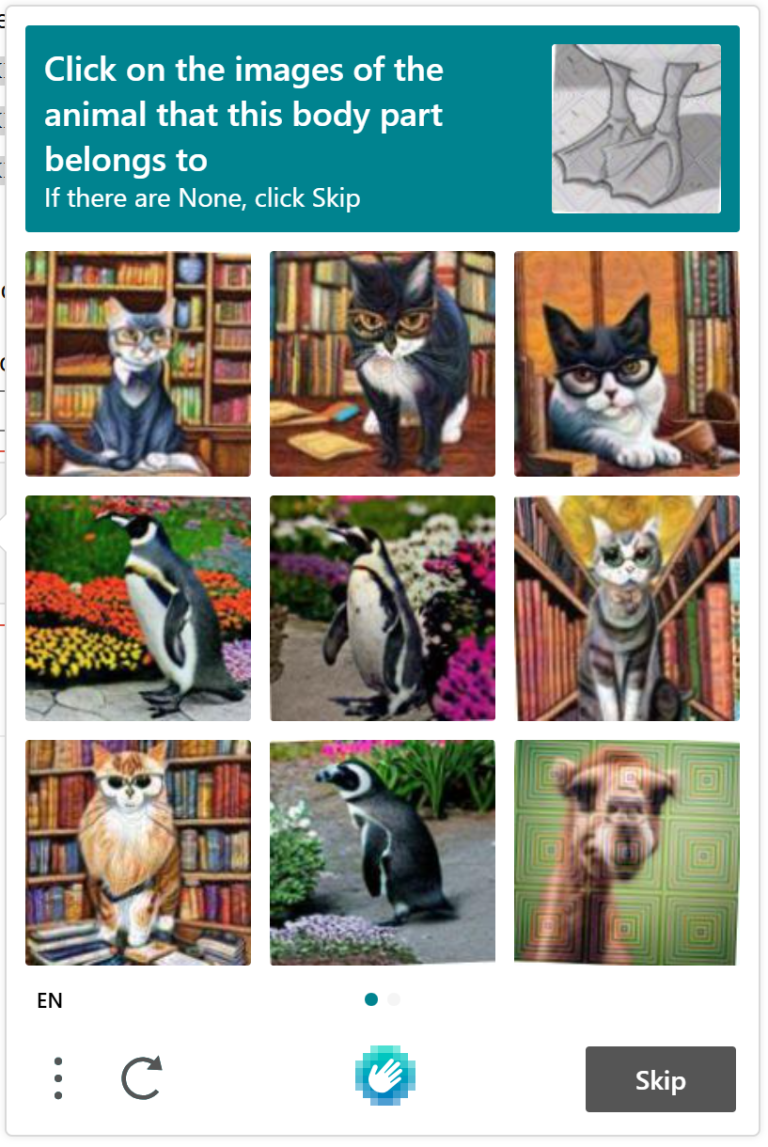Select the orange cat on stacked books
The width and height of the screenshot is (768, 1147).
coord(138,852)
